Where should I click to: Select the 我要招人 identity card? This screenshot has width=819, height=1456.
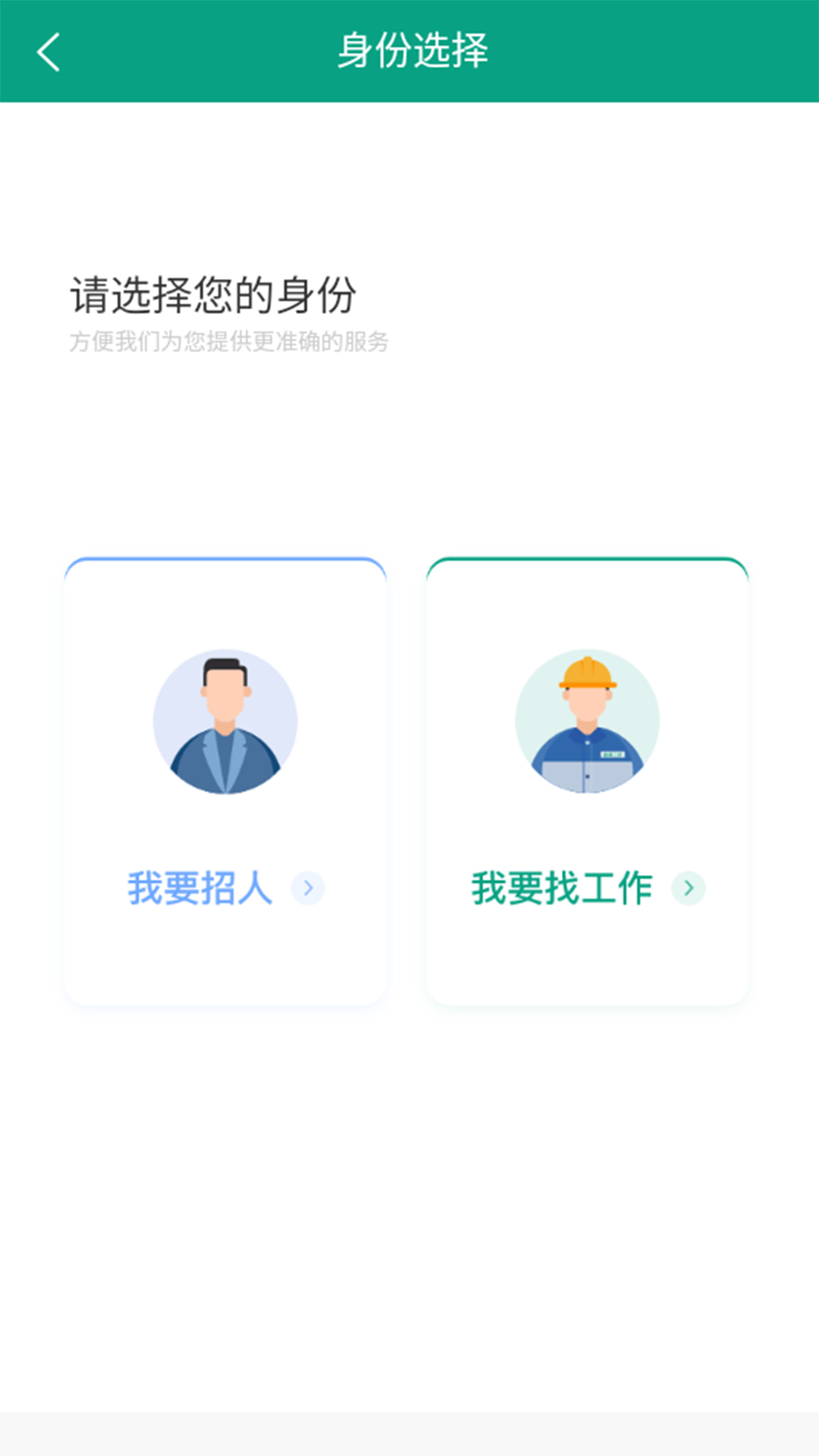point(225,781)
